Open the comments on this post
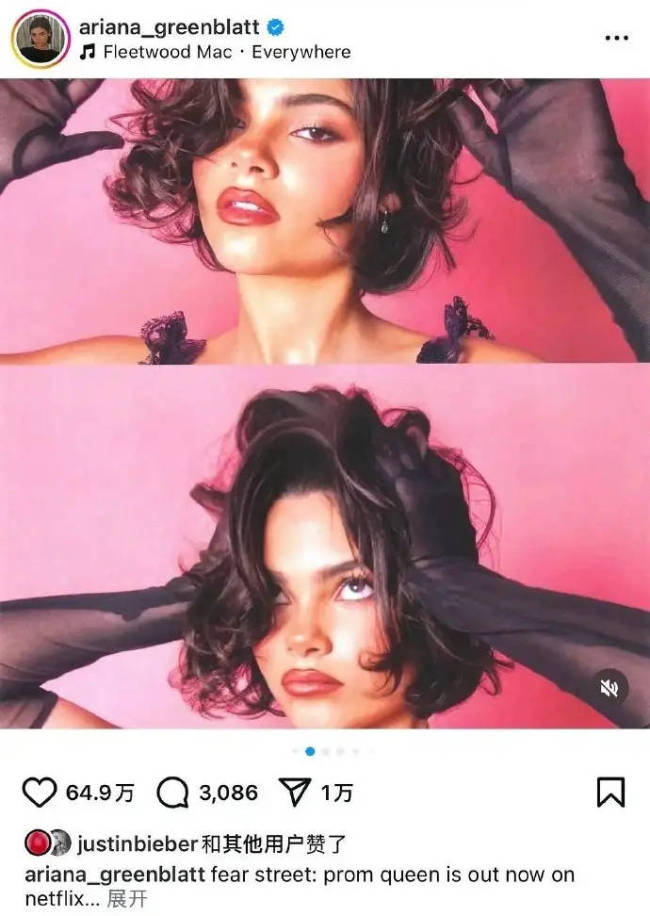This screenshot has height=916, width=650. coord(173,793)
